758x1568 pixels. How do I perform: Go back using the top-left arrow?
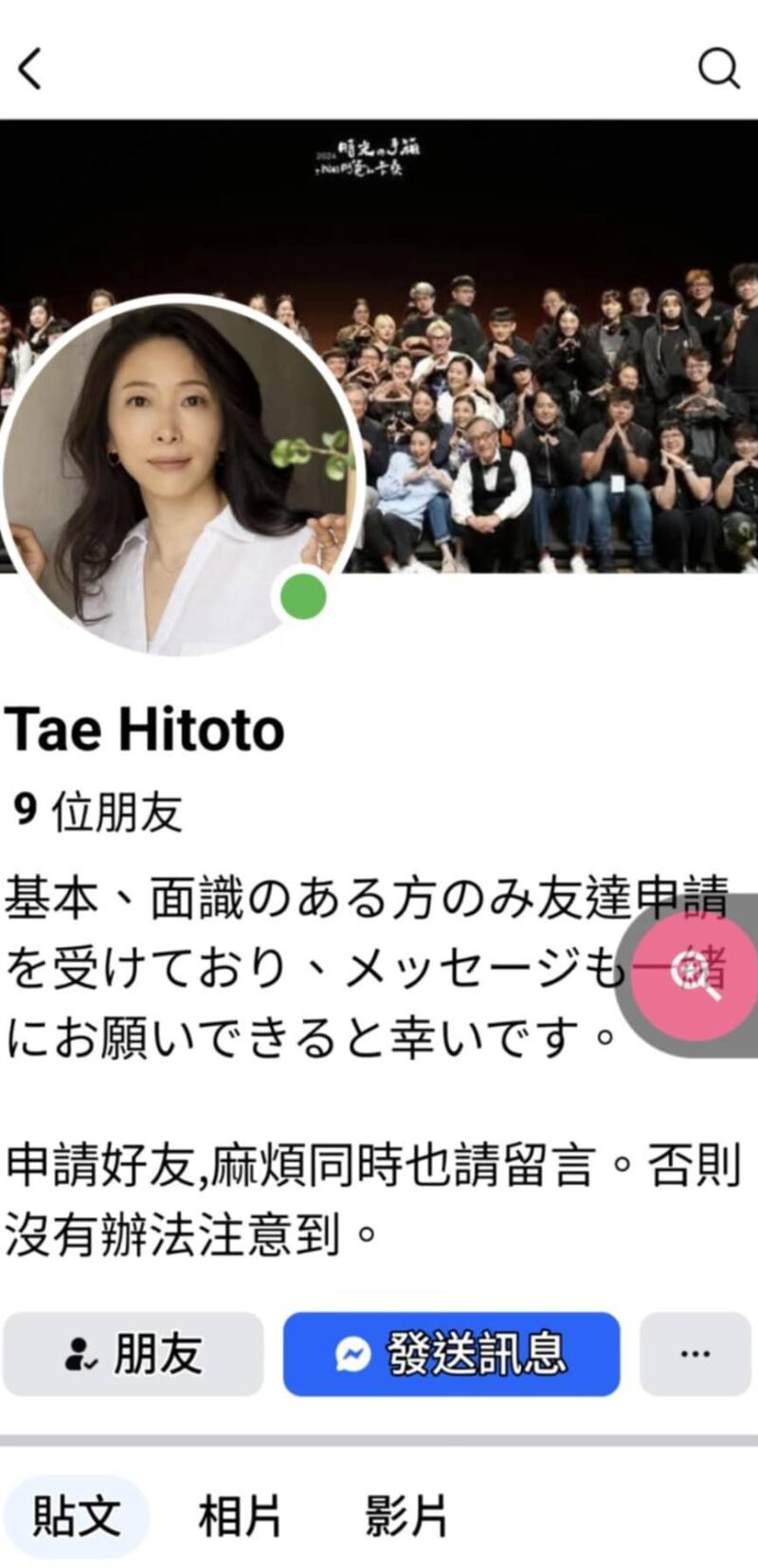[31, 68]
